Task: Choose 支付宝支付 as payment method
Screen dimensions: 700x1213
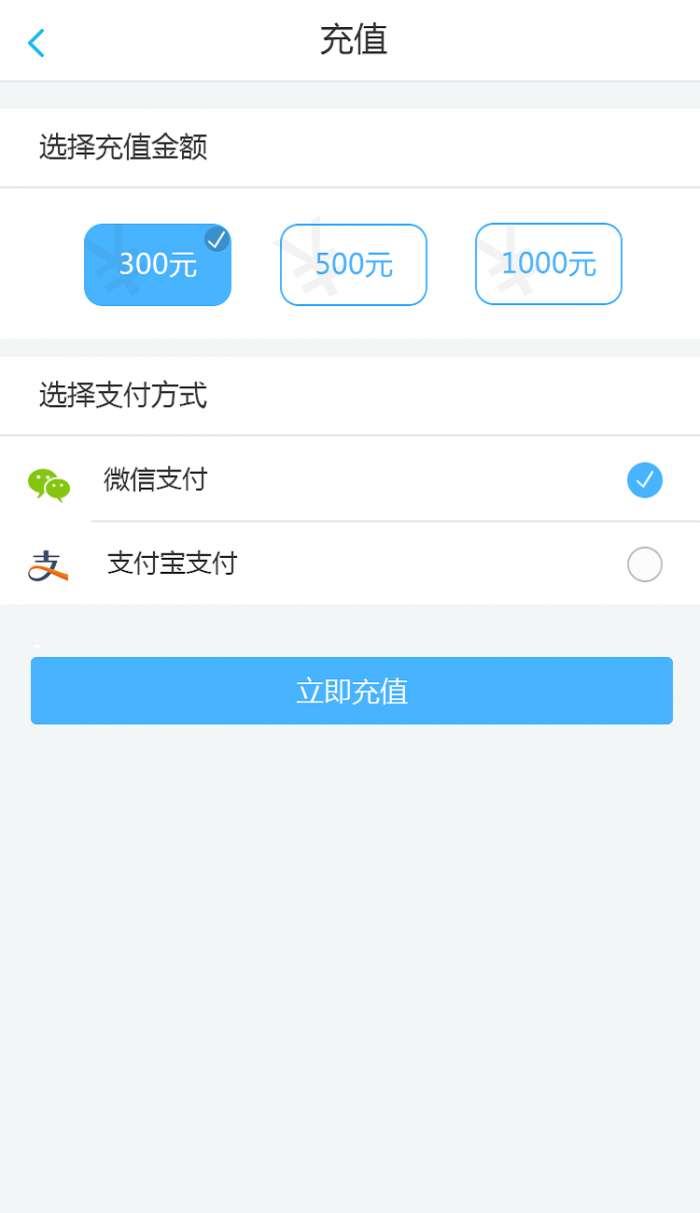Action: point(644,564)
